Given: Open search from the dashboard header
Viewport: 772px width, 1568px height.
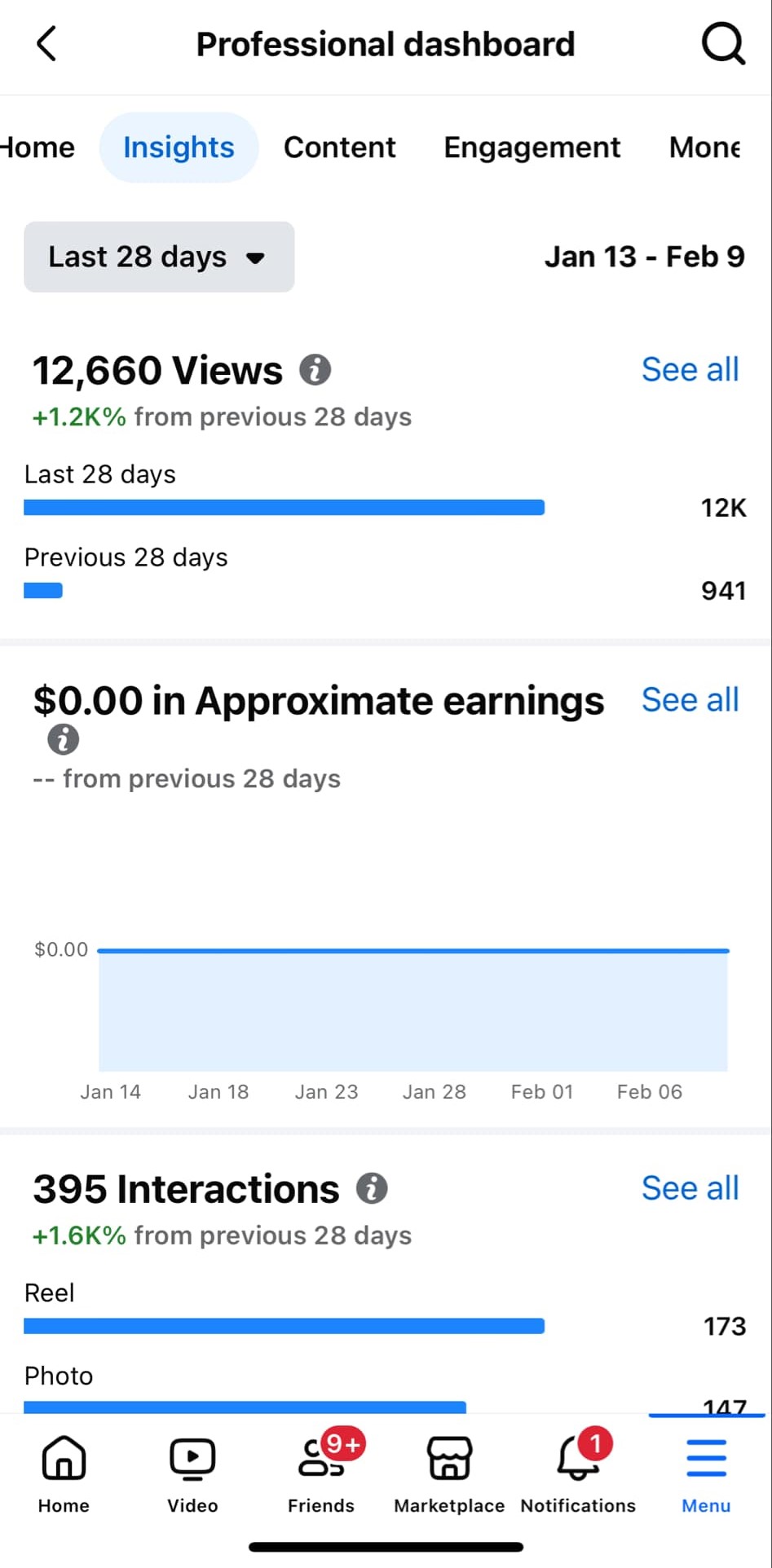Looking at the screenshot, I should (723, 44).
